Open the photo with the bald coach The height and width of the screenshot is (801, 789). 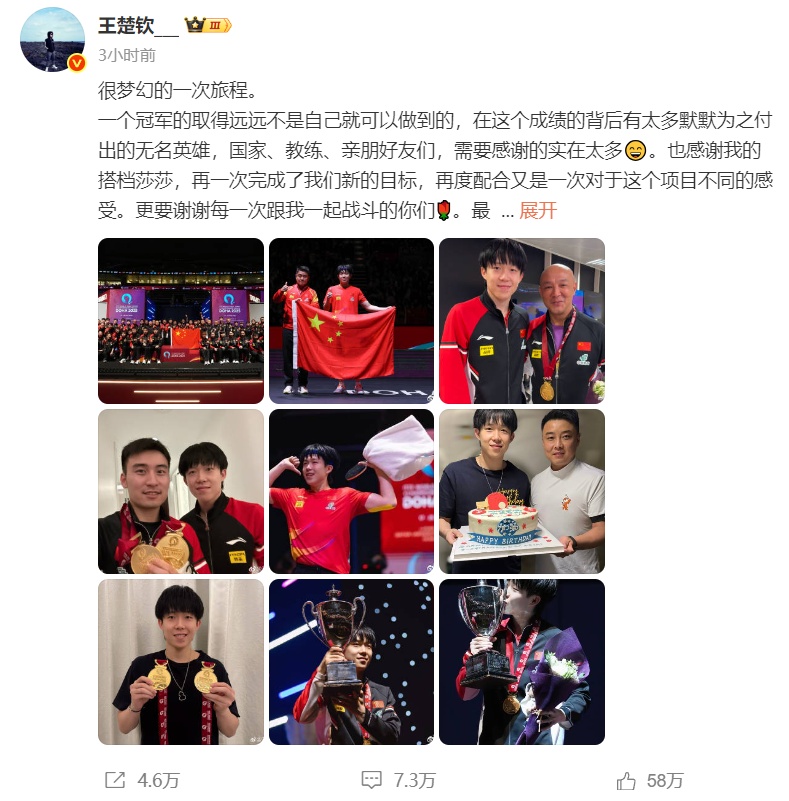[x=522, y=320]
